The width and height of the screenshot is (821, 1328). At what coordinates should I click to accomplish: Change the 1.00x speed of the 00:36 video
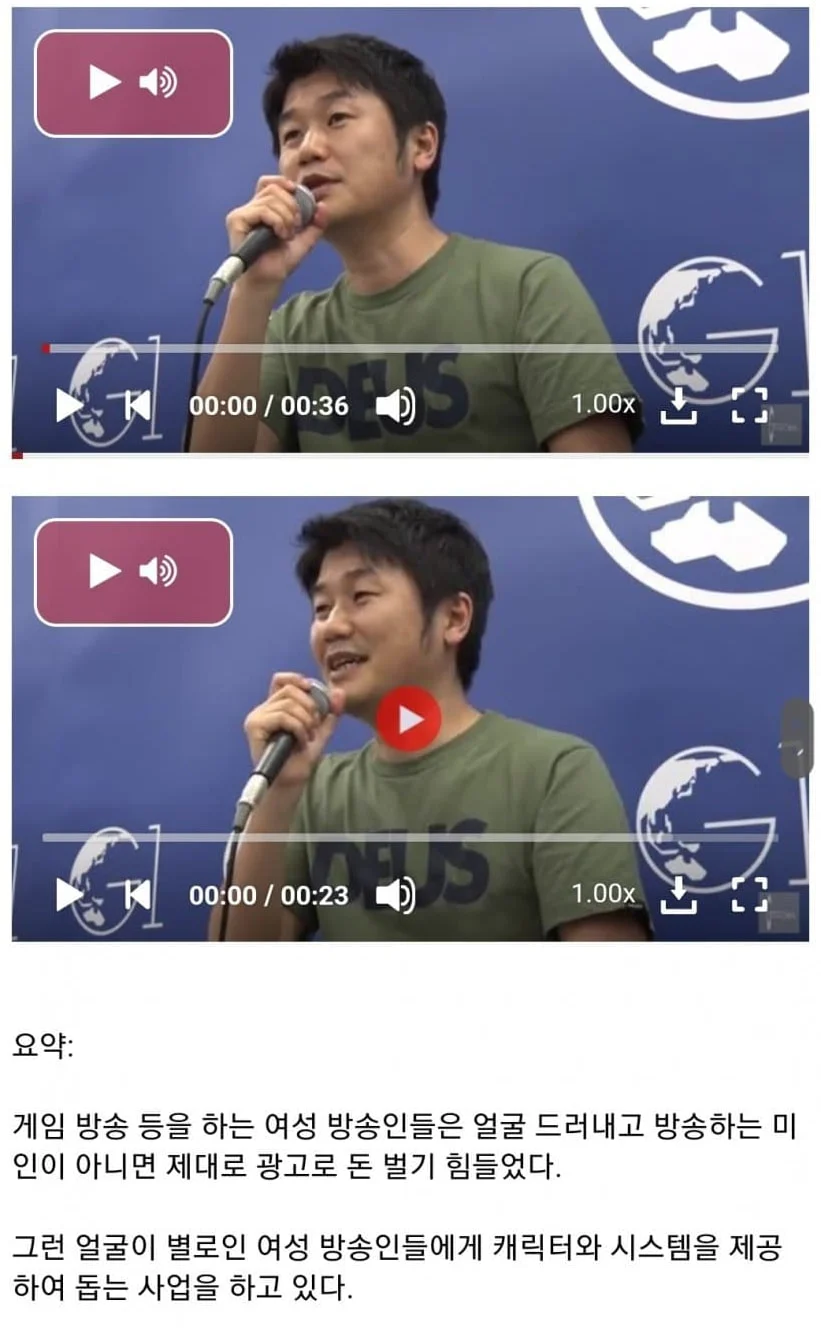[603, 404]
